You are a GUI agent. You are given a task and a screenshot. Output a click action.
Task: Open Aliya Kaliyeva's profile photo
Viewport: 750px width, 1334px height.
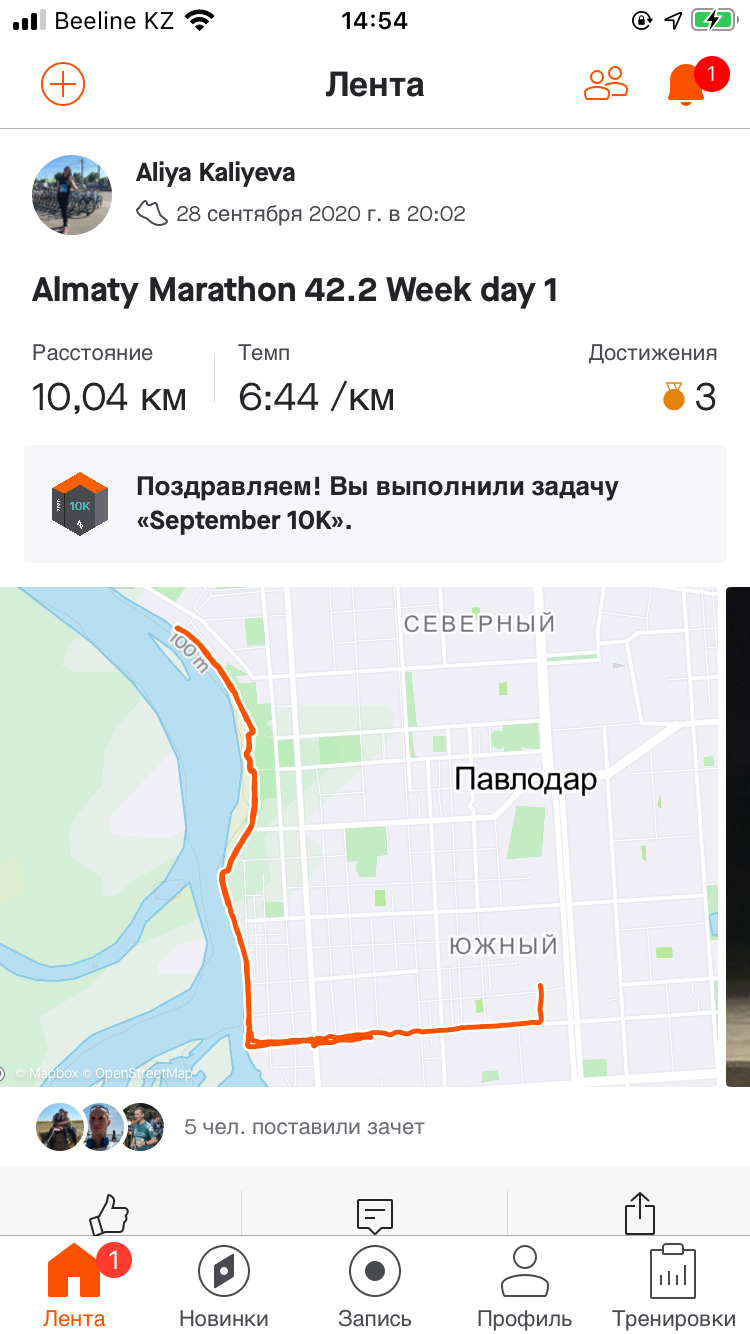[x=72, y=195]
